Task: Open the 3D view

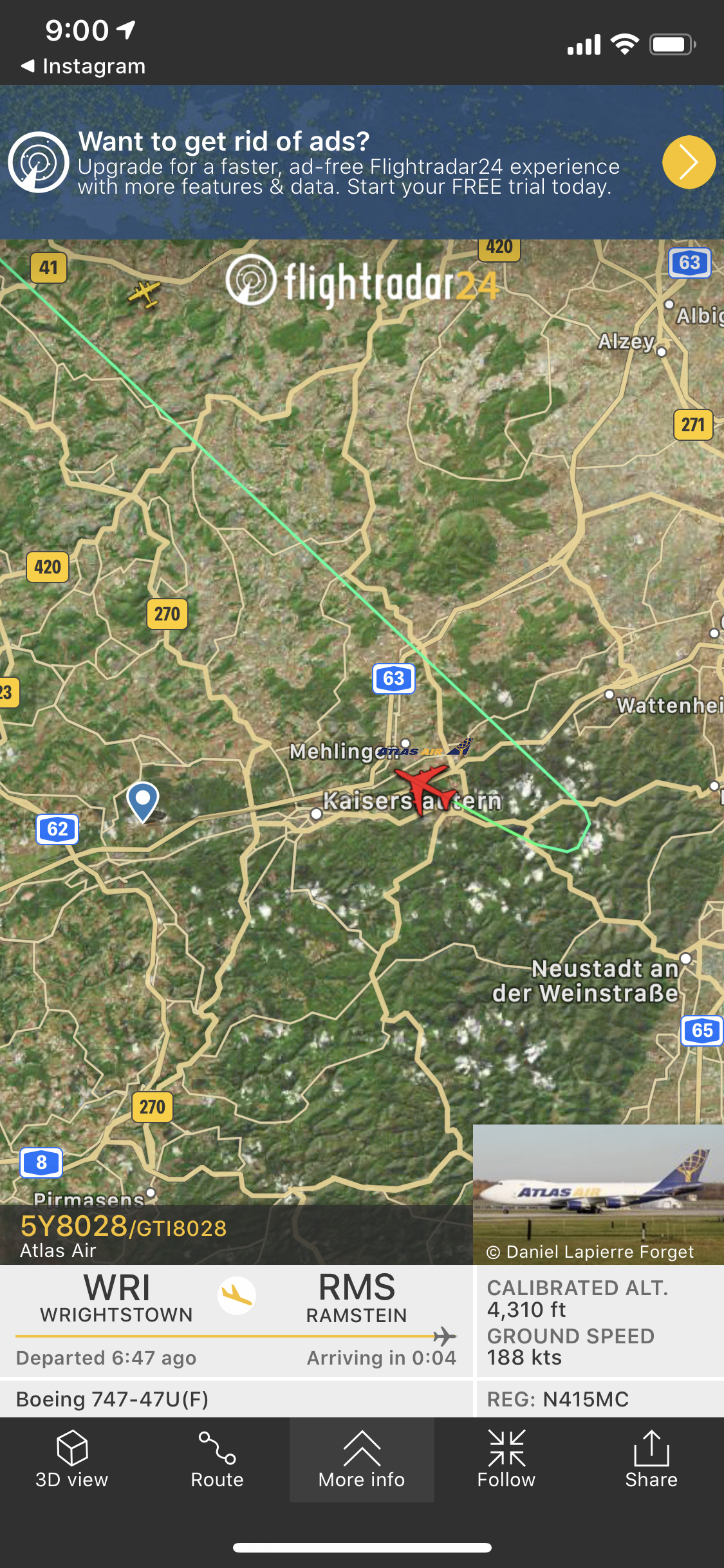Action: point(71,1459)
